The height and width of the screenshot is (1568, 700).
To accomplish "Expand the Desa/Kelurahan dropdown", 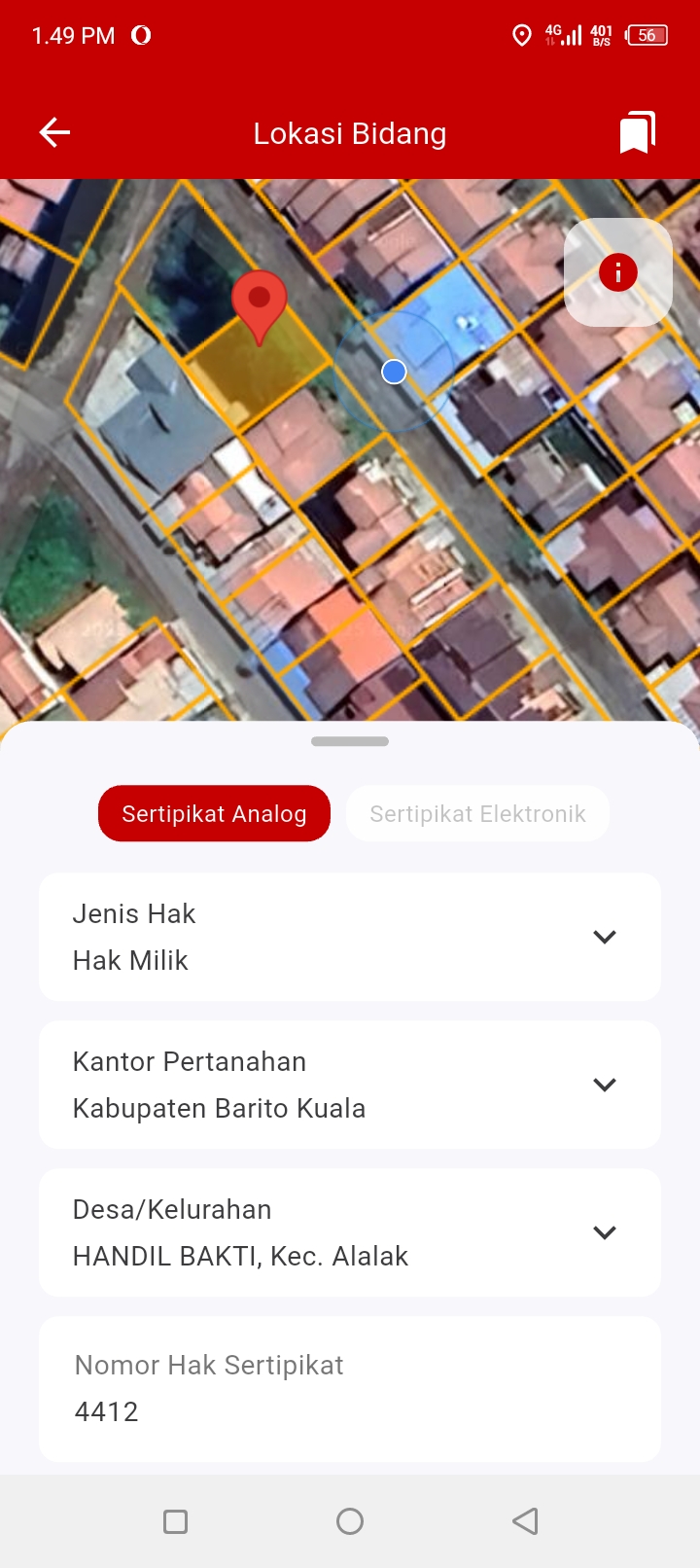I will click(604, 1231).
